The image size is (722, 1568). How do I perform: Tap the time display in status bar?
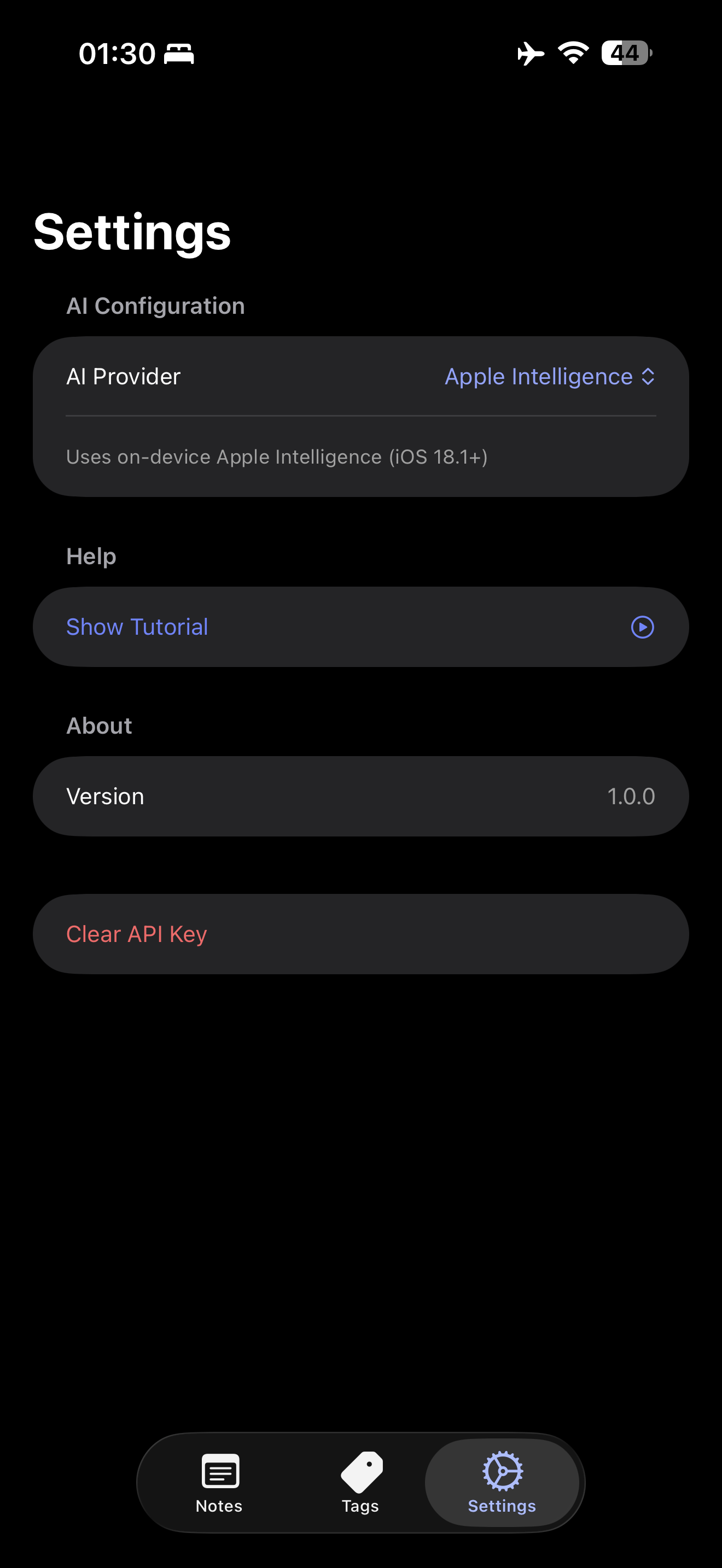[x=118, y=53]
